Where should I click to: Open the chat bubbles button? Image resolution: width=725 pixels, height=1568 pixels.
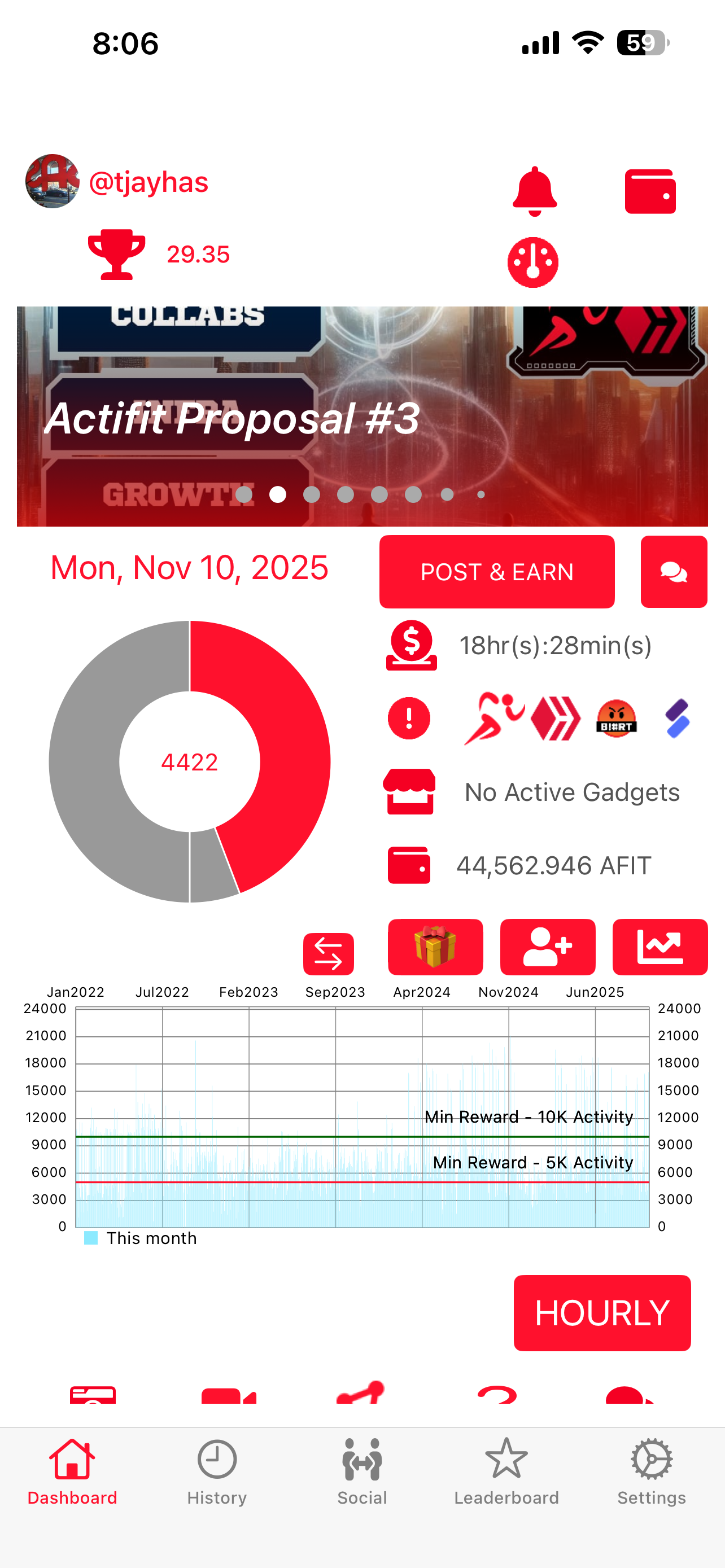click(674, 572)
